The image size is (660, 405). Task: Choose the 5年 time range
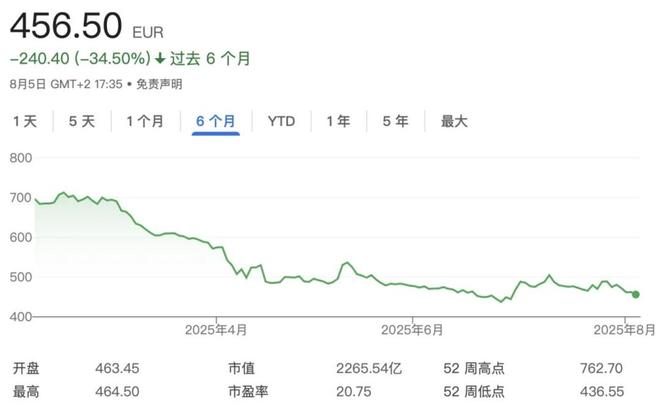(x=396, y=121)
